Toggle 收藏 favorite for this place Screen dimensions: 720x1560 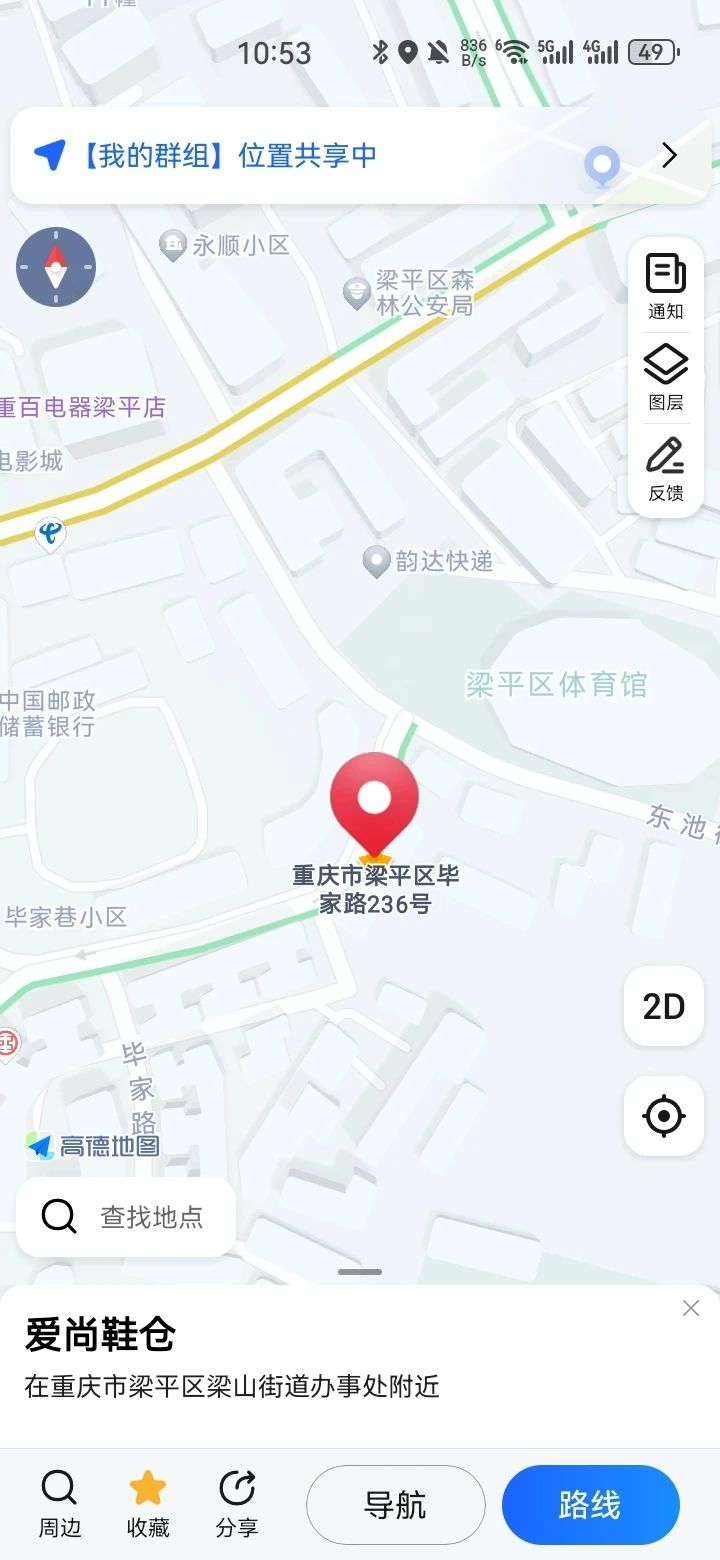coord(148,1503)
